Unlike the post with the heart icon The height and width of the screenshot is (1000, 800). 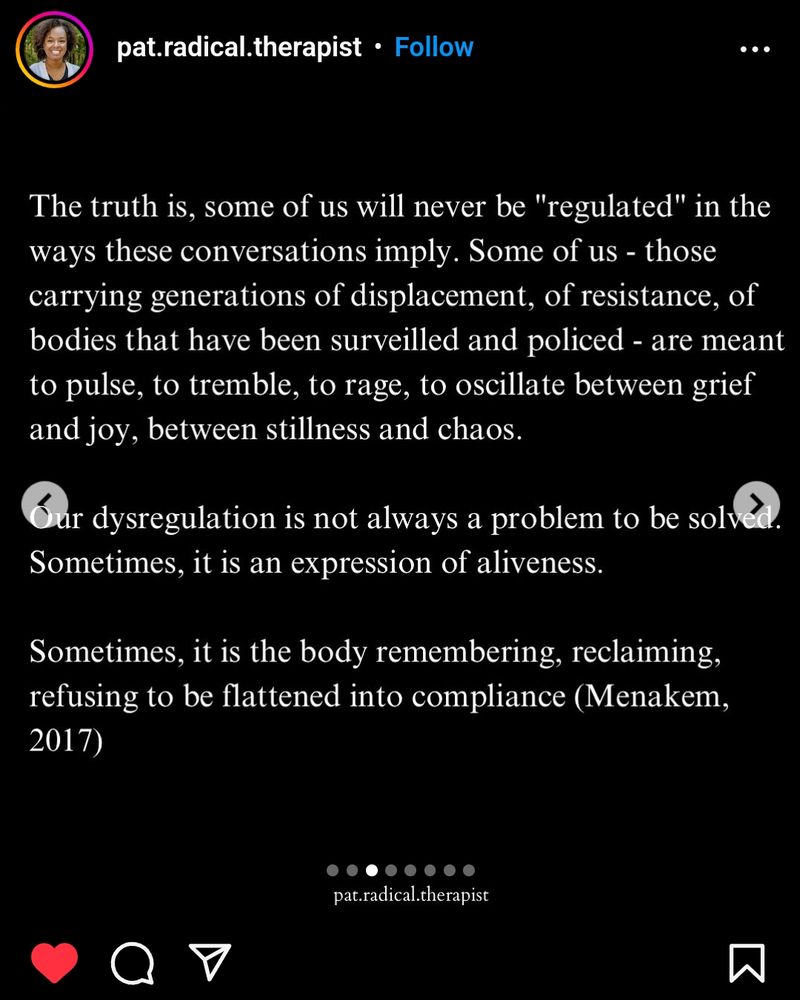click(54, 962)
